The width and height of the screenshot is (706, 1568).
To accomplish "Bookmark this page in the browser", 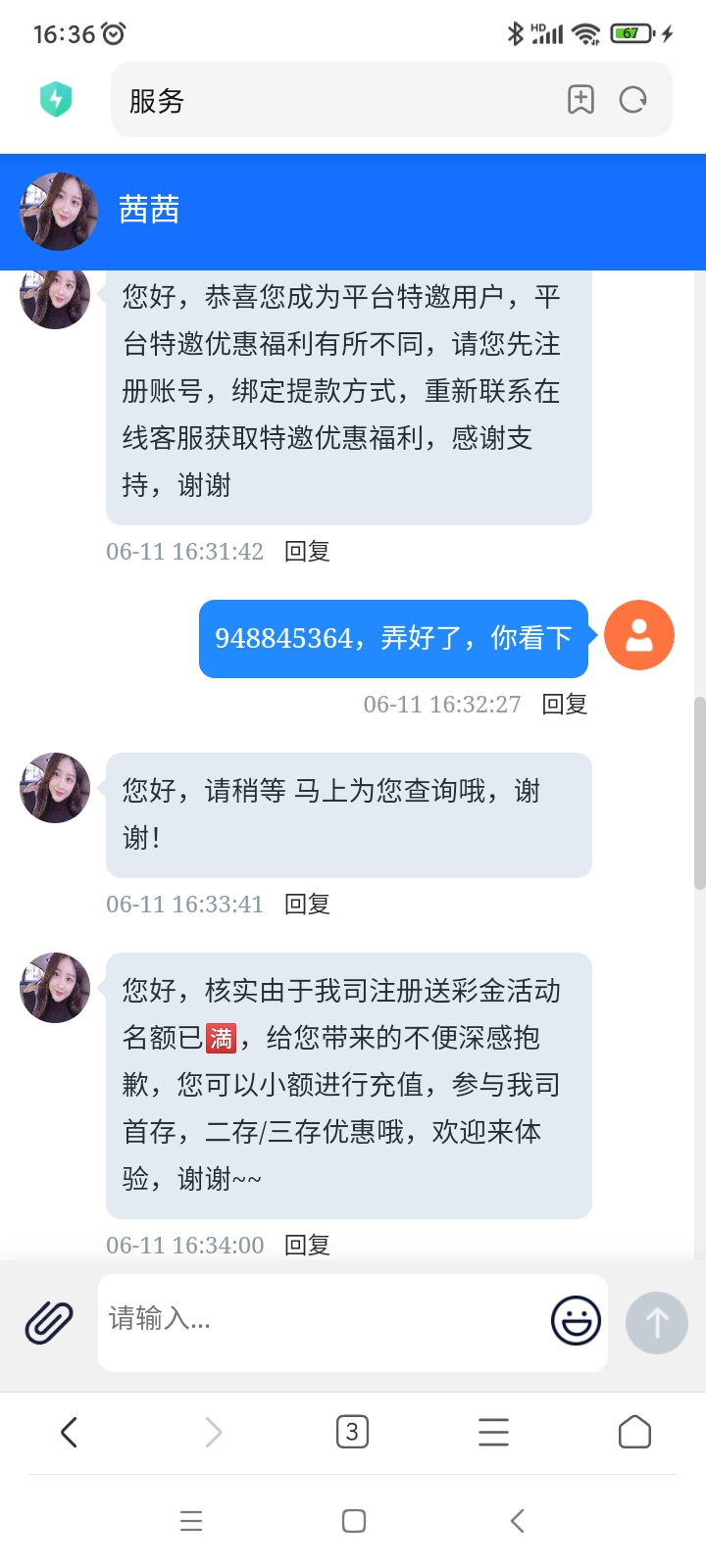I will (x=580, y=100).
